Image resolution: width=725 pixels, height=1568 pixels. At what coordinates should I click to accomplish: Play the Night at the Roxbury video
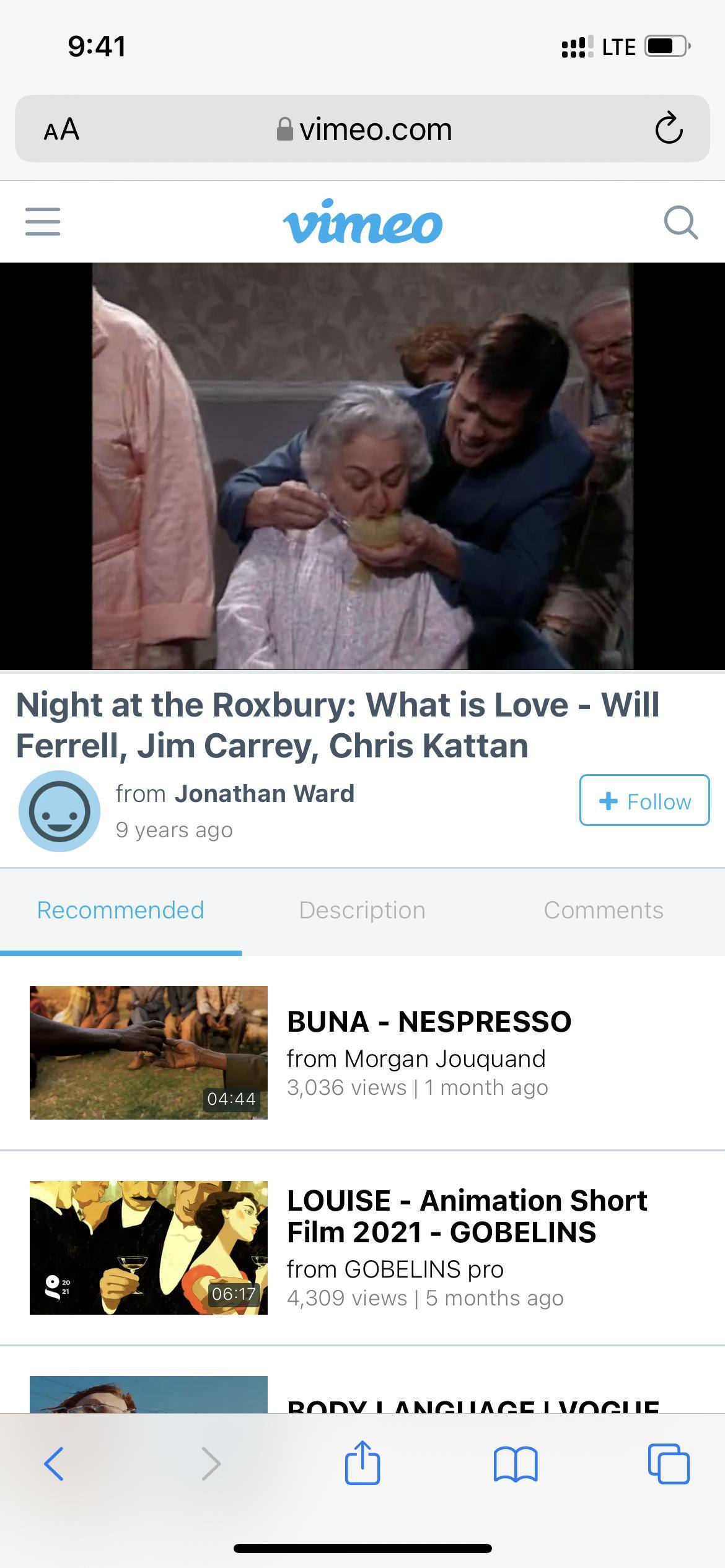[x=362, y=466]
